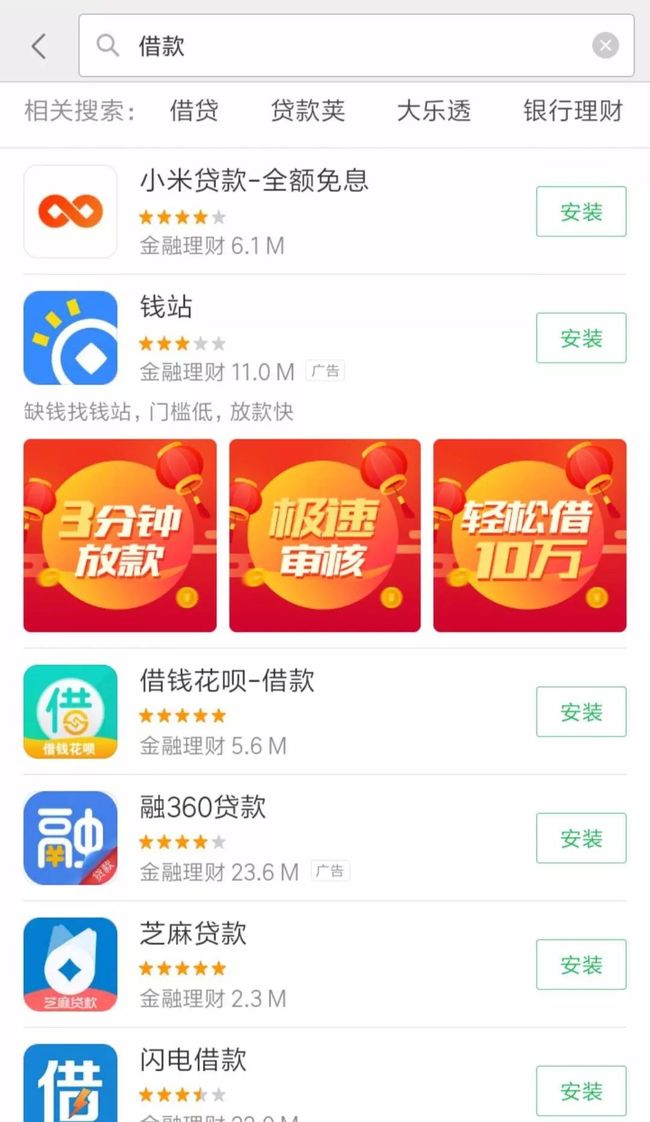The height and width of the screenshot is (1122, 650).
Task: Install 闪电借款
Action: [x=581, y=1091]
